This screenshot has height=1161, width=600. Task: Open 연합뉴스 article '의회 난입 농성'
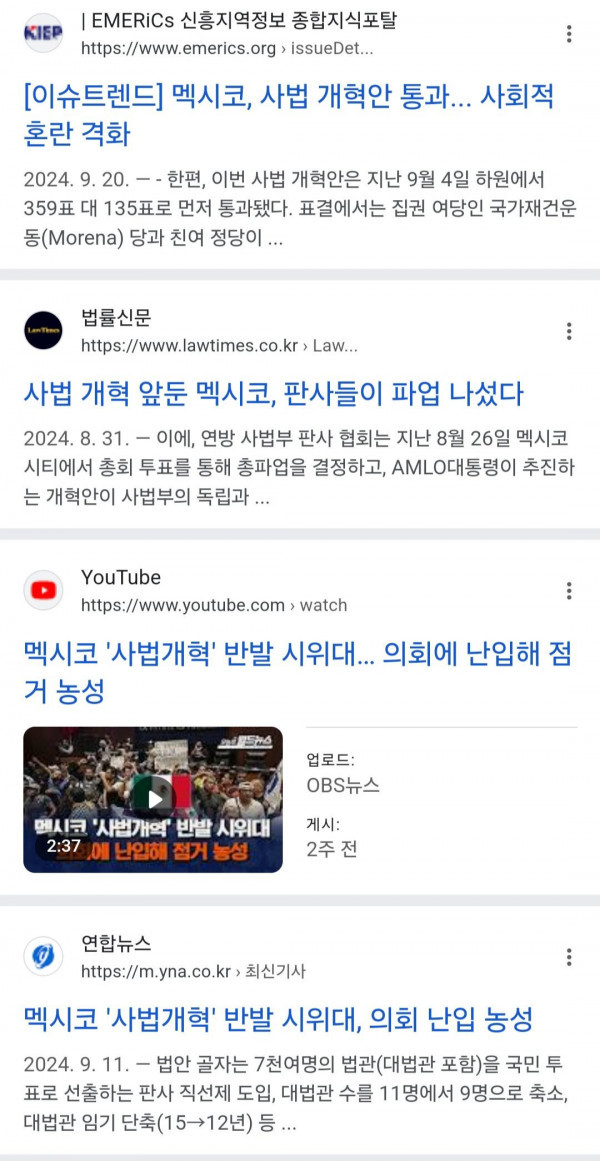(x=278, y=1019)
